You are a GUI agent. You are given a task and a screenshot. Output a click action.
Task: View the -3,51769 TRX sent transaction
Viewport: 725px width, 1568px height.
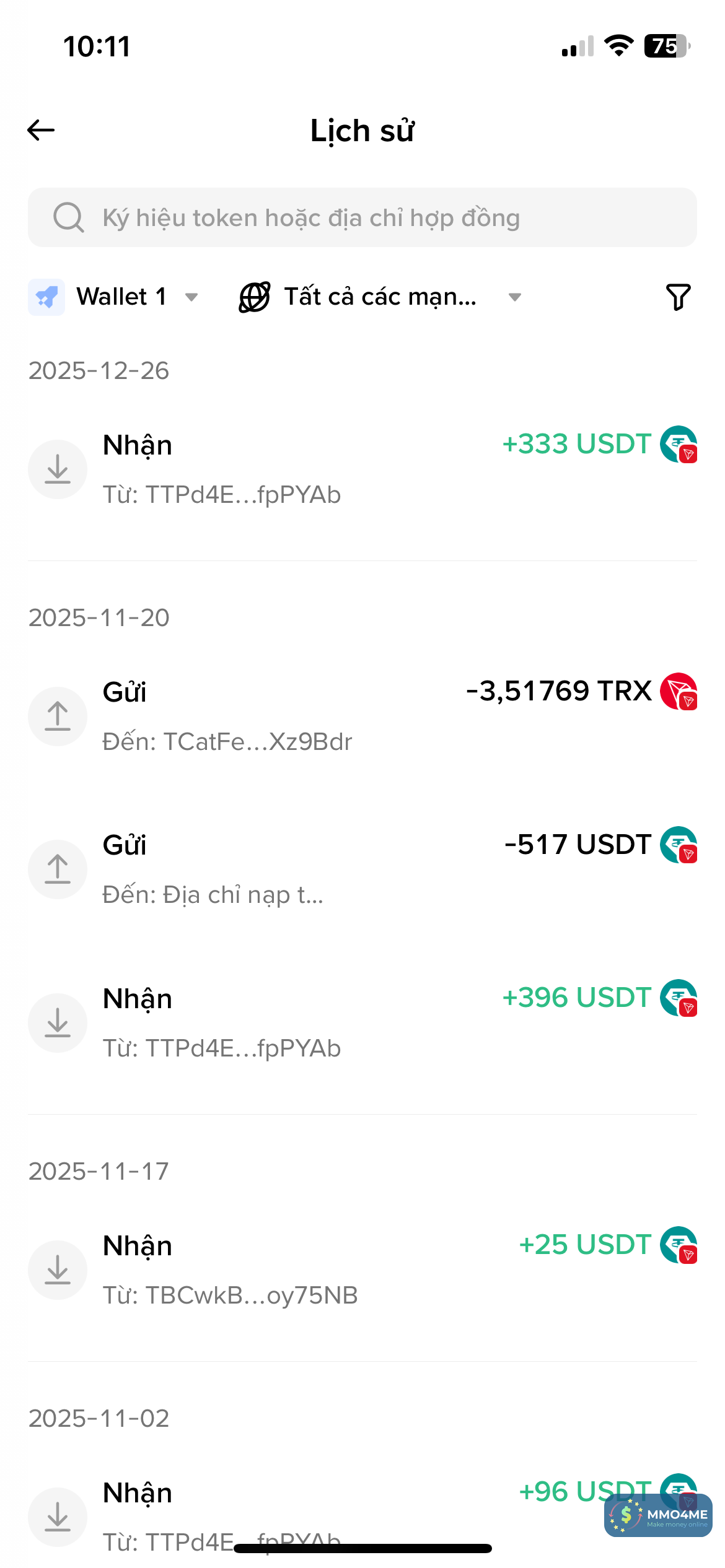[x=362, y=716]
